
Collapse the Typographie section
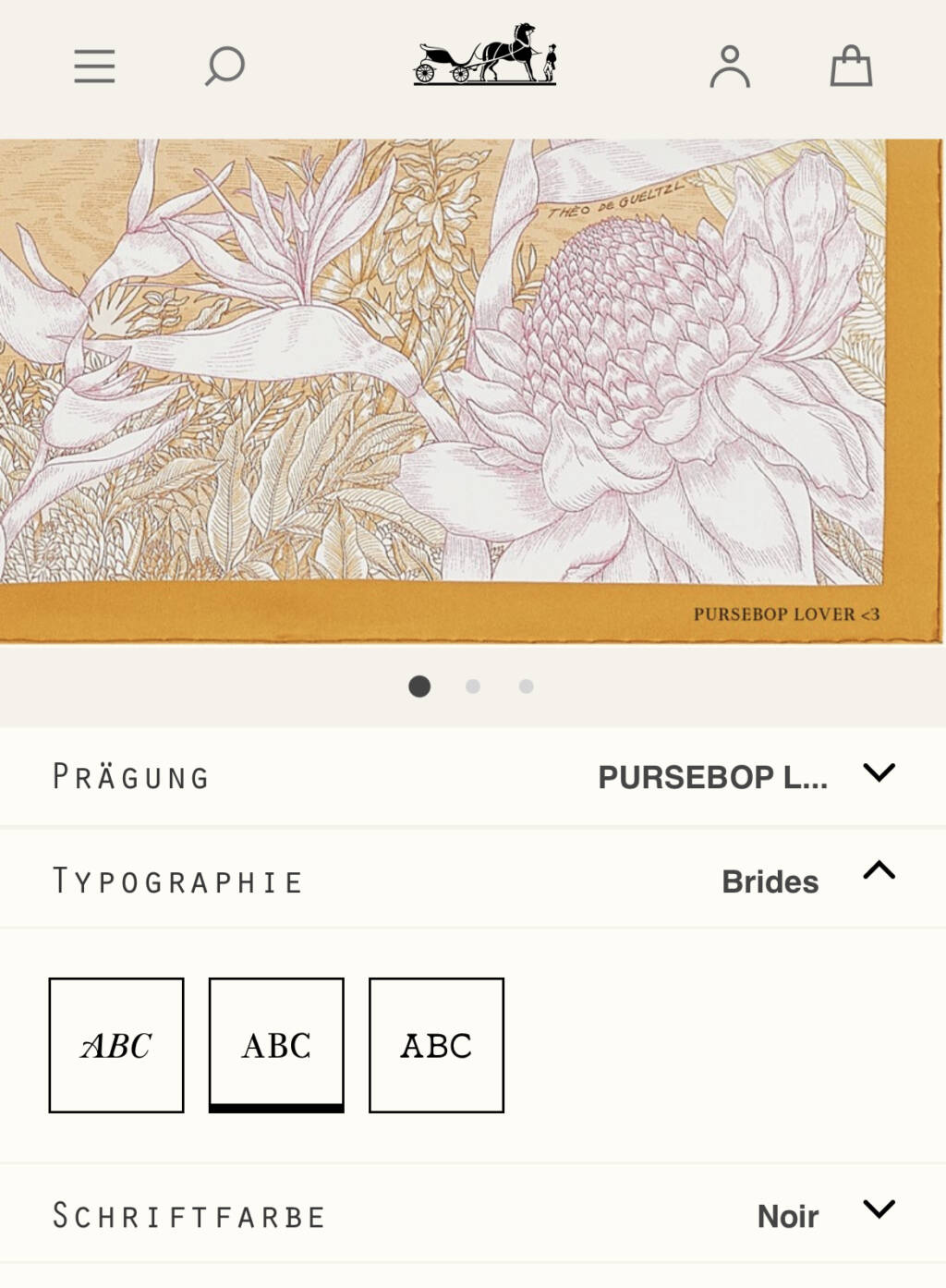pyautogui.click(x=879, y=870)
